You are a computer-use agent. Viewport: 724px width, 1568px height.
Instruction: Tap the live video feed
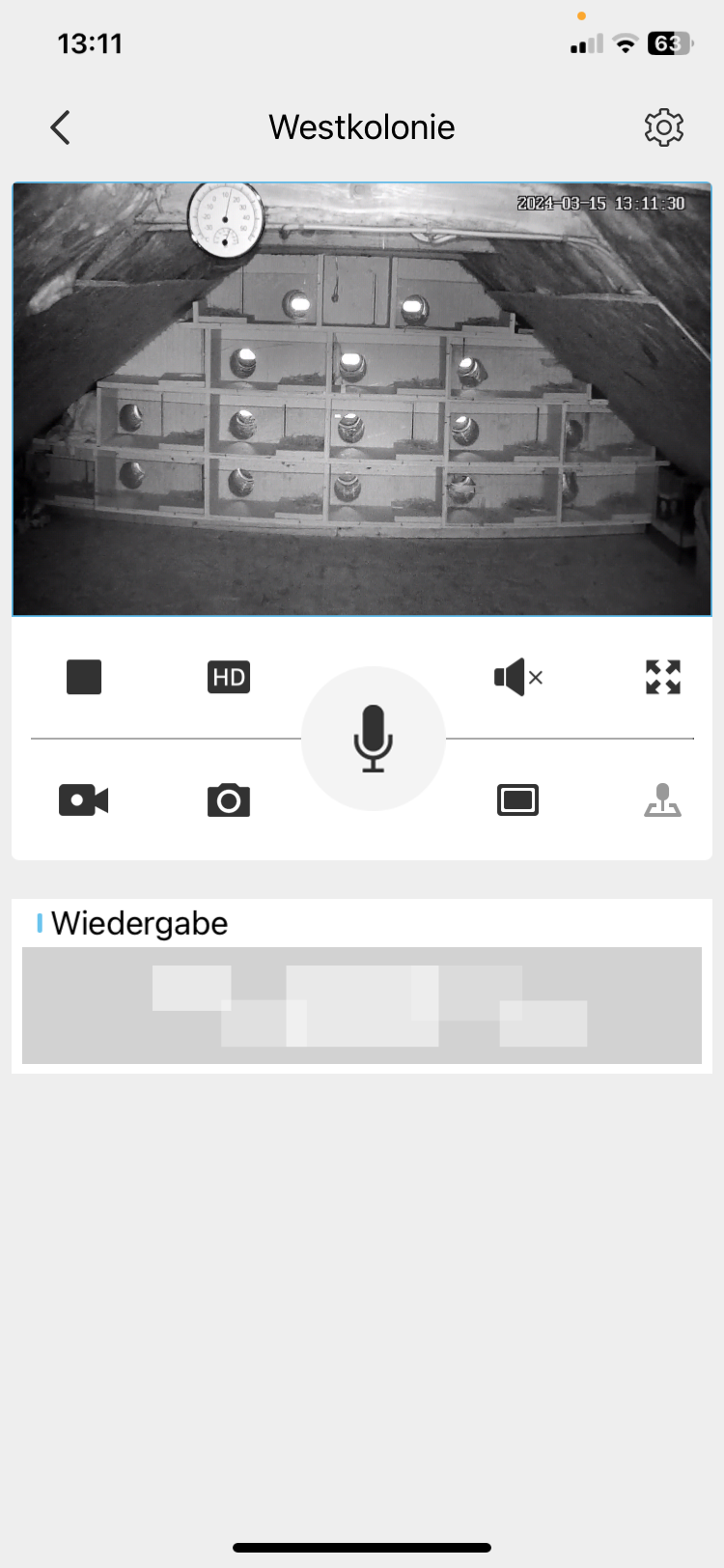tap(362, 399)
